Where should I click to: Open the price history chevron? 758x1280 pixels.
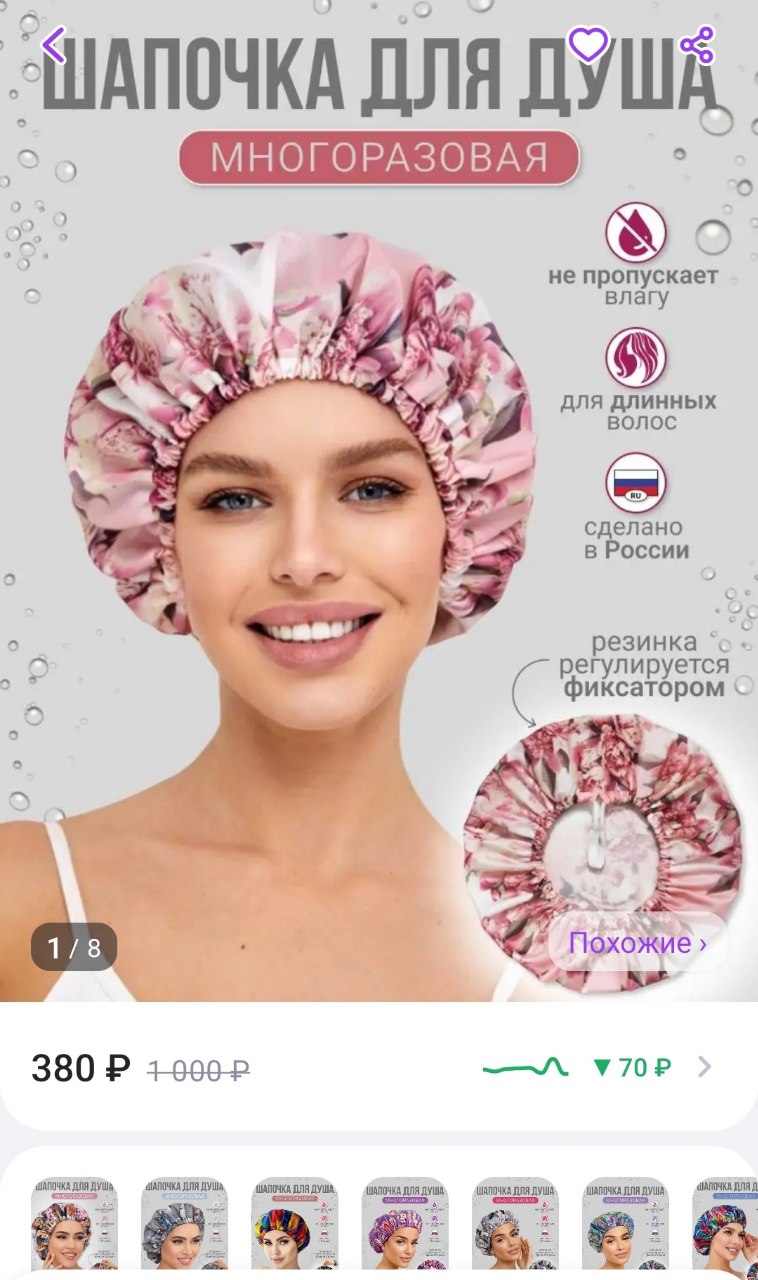click(x=704, y=1067)
